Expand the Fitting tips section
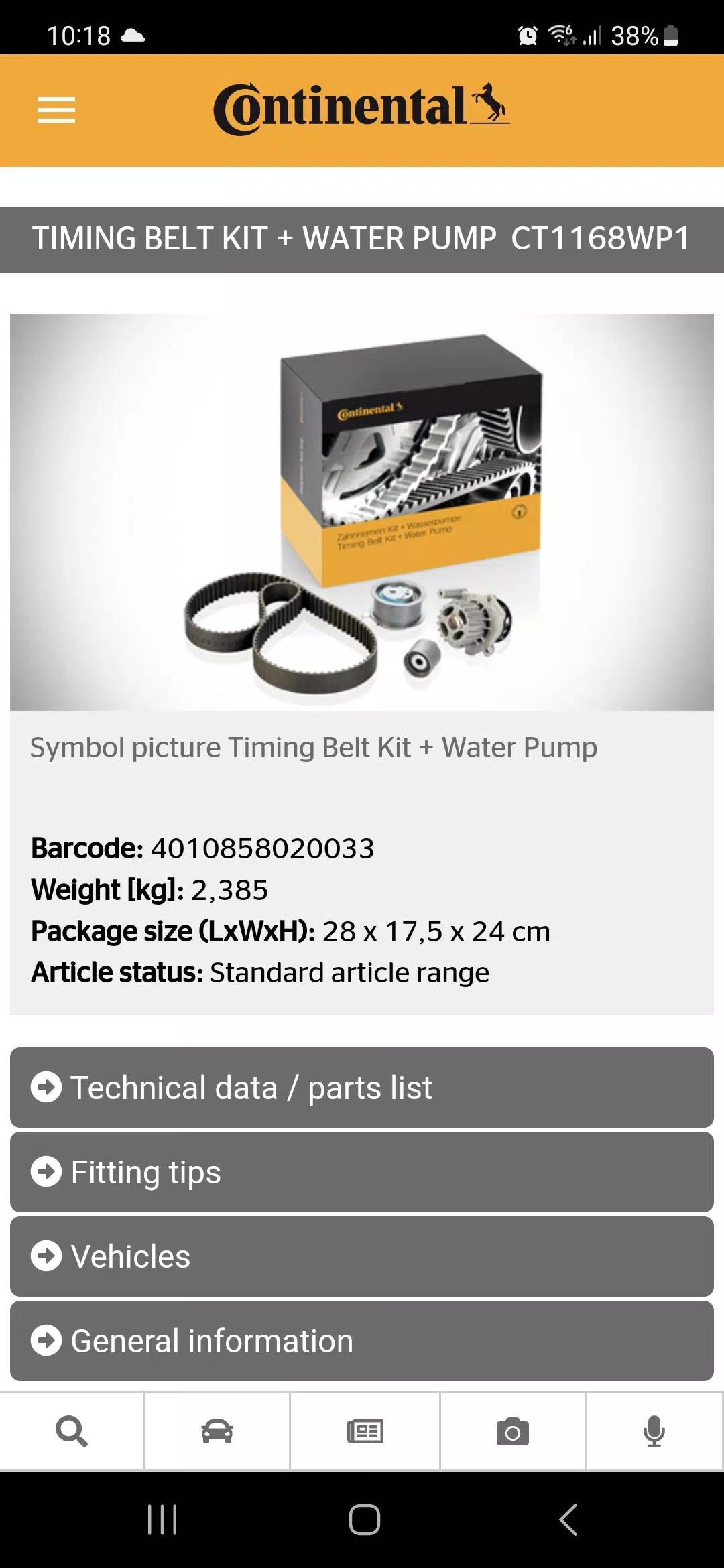This screenshot has height=1568, width=724. (362, 1172)
